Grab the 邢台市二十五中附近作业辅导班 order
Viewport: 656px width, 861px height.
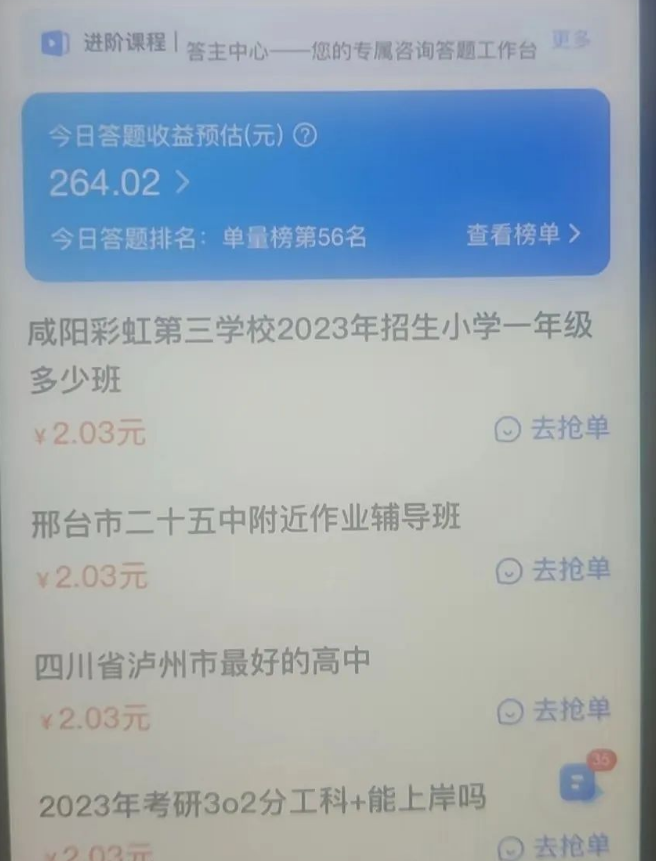point(552,570)
